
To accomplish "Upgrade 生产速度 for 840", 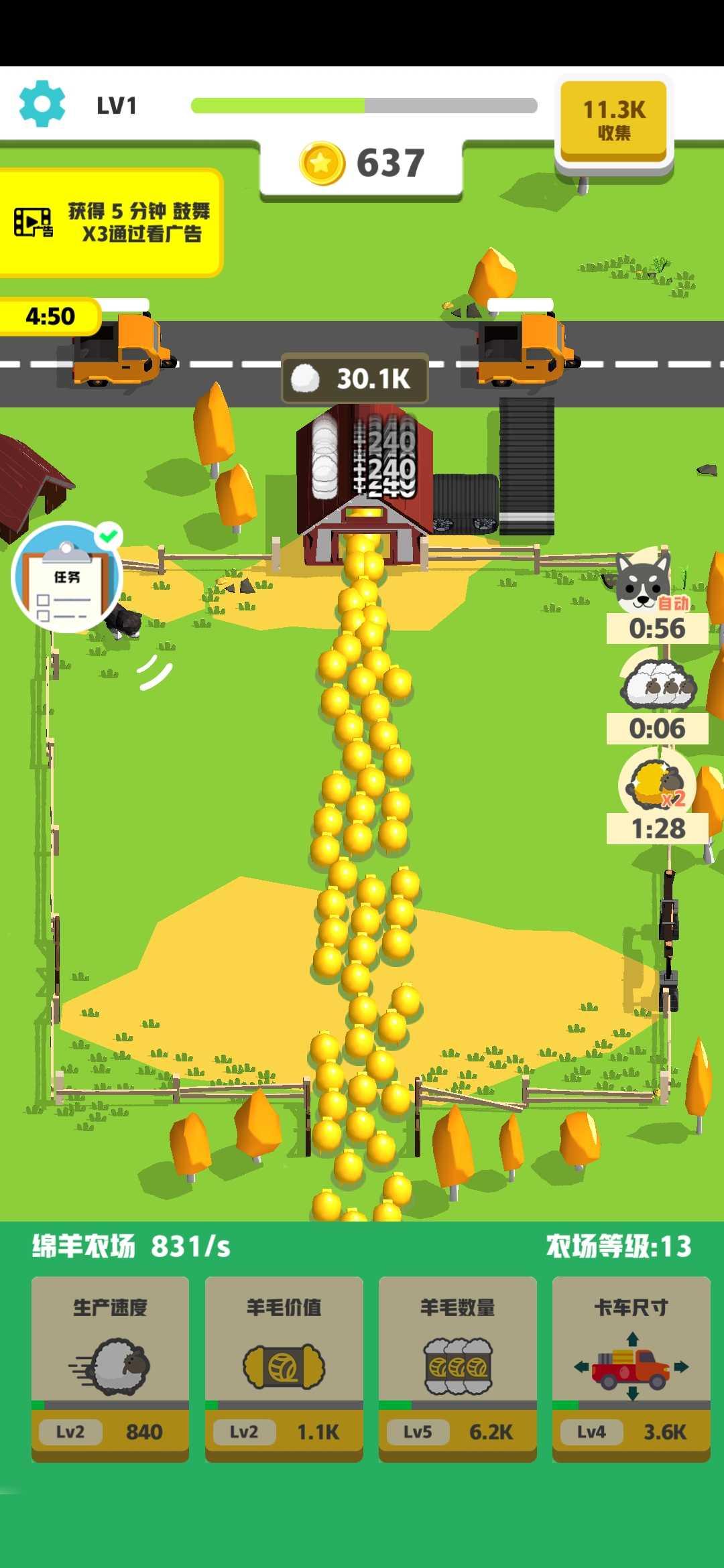I will pyautogui.click(x=110, y=1369).
